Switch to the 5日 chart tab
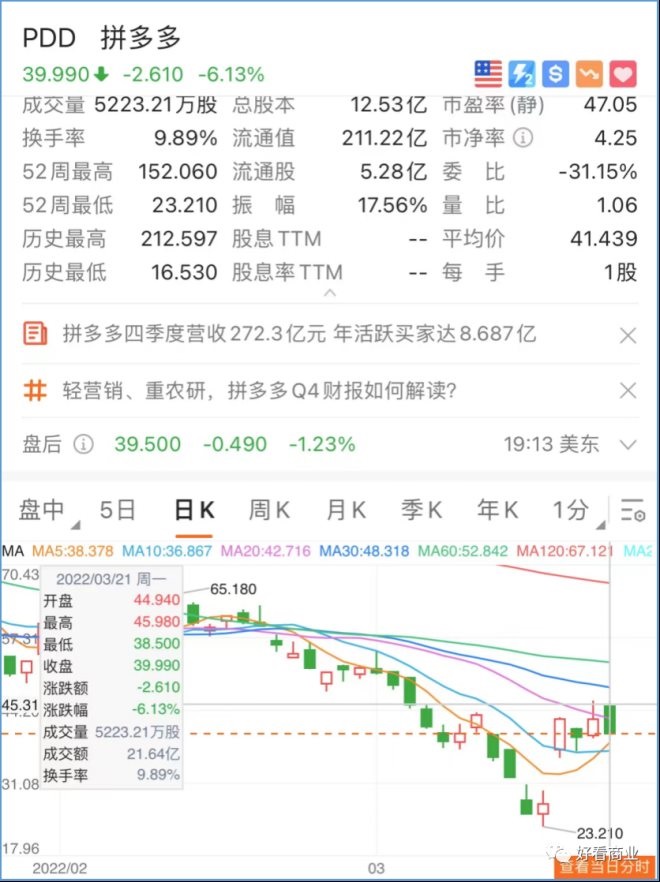Image resolution: width=660 pixels, height=882 pixels. point(117,510)
